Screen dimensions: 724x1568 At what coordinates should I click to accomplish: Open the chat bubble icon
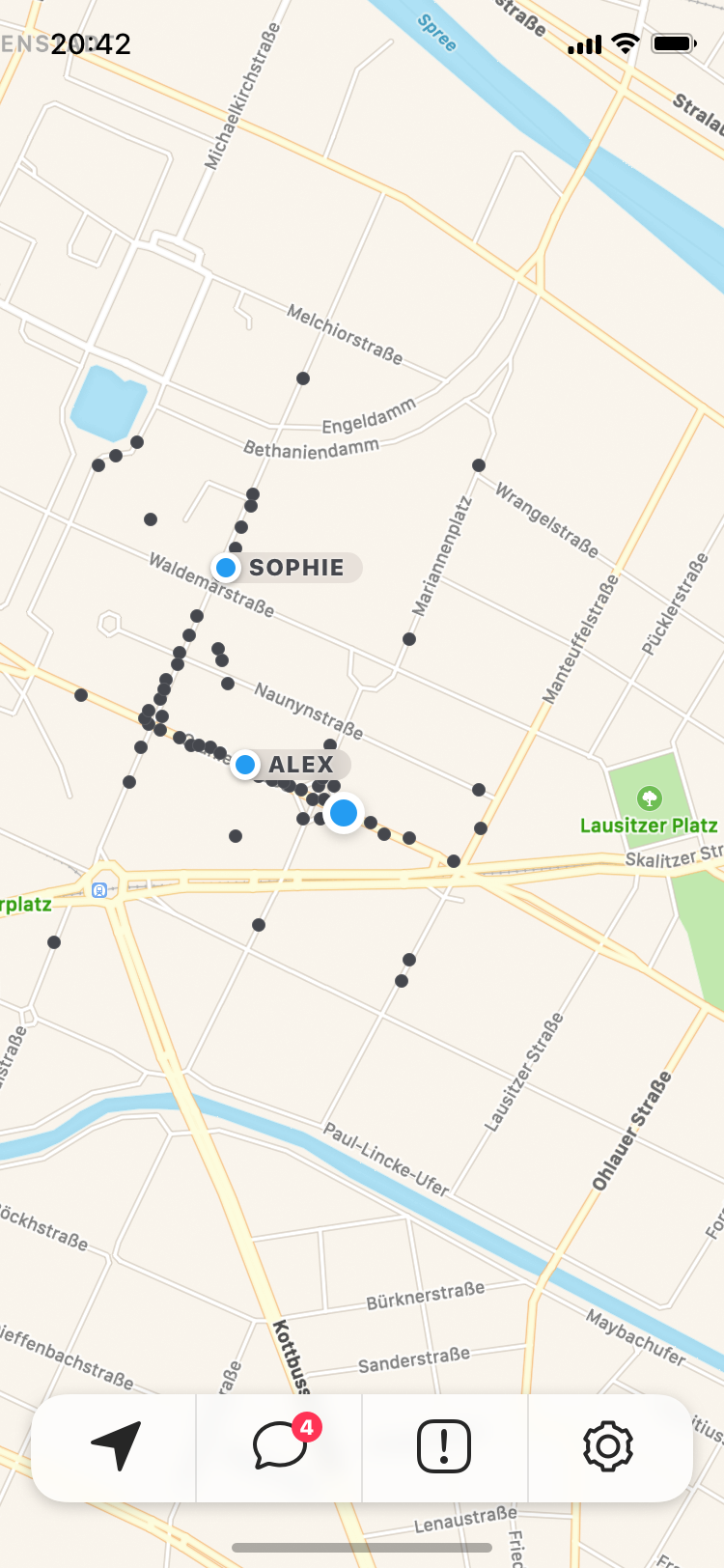click(x=279, y=1445)
